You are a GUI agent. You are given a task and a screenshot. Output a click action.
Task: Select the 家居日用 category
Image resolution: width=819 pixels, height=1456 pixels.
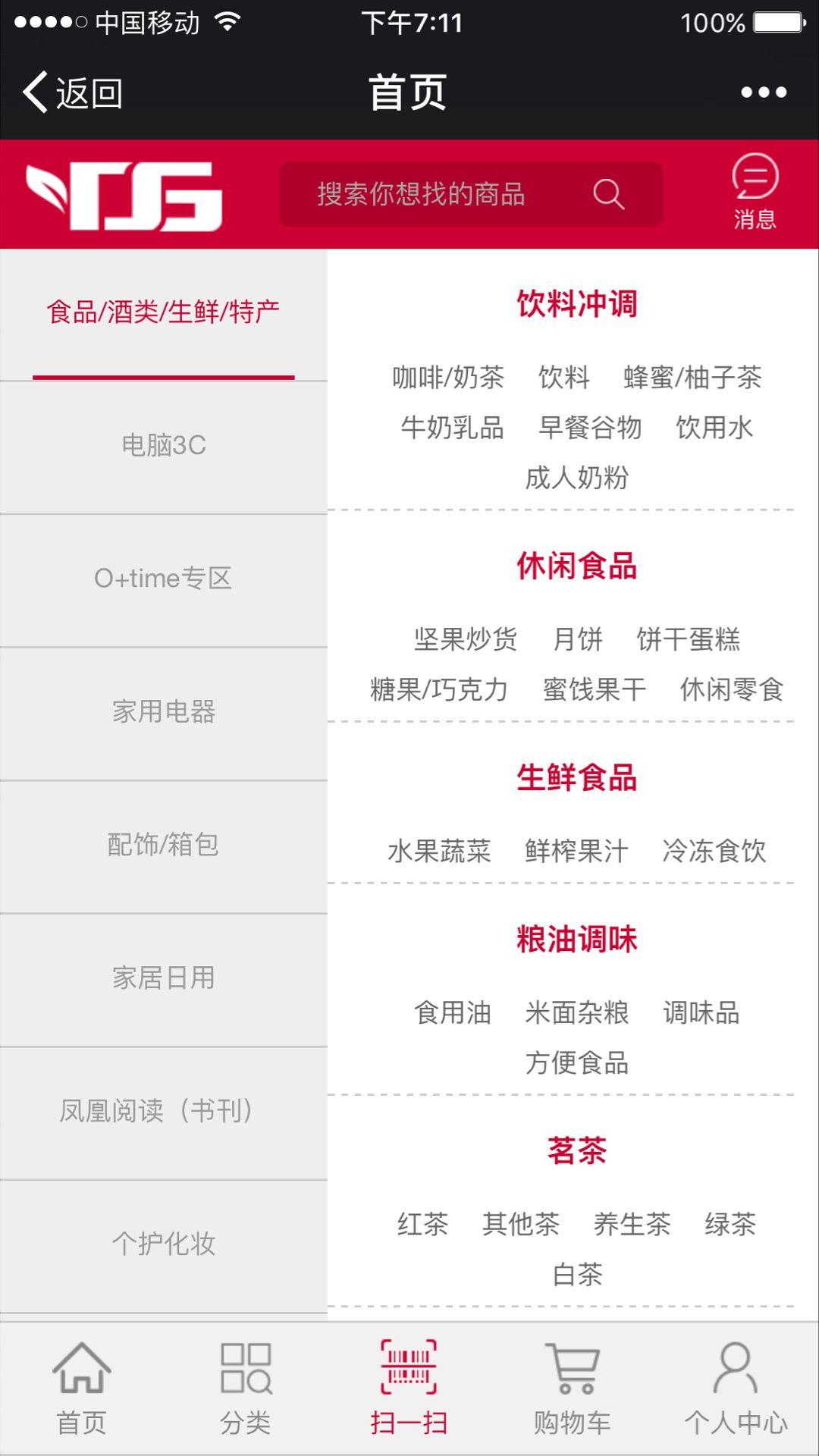(164, 978)
